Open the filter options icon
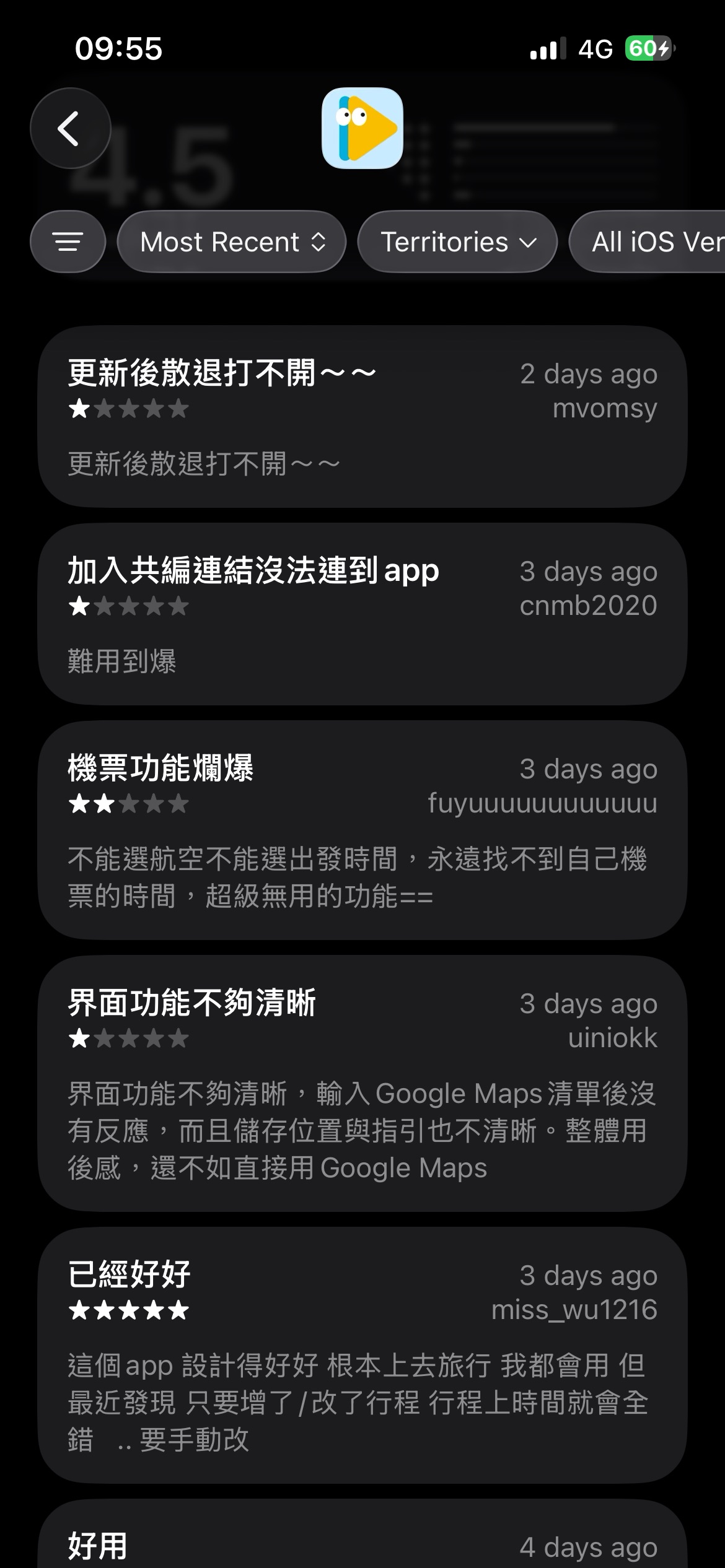The height and width of the screenshot is (1568, 725). pos(68,242)
